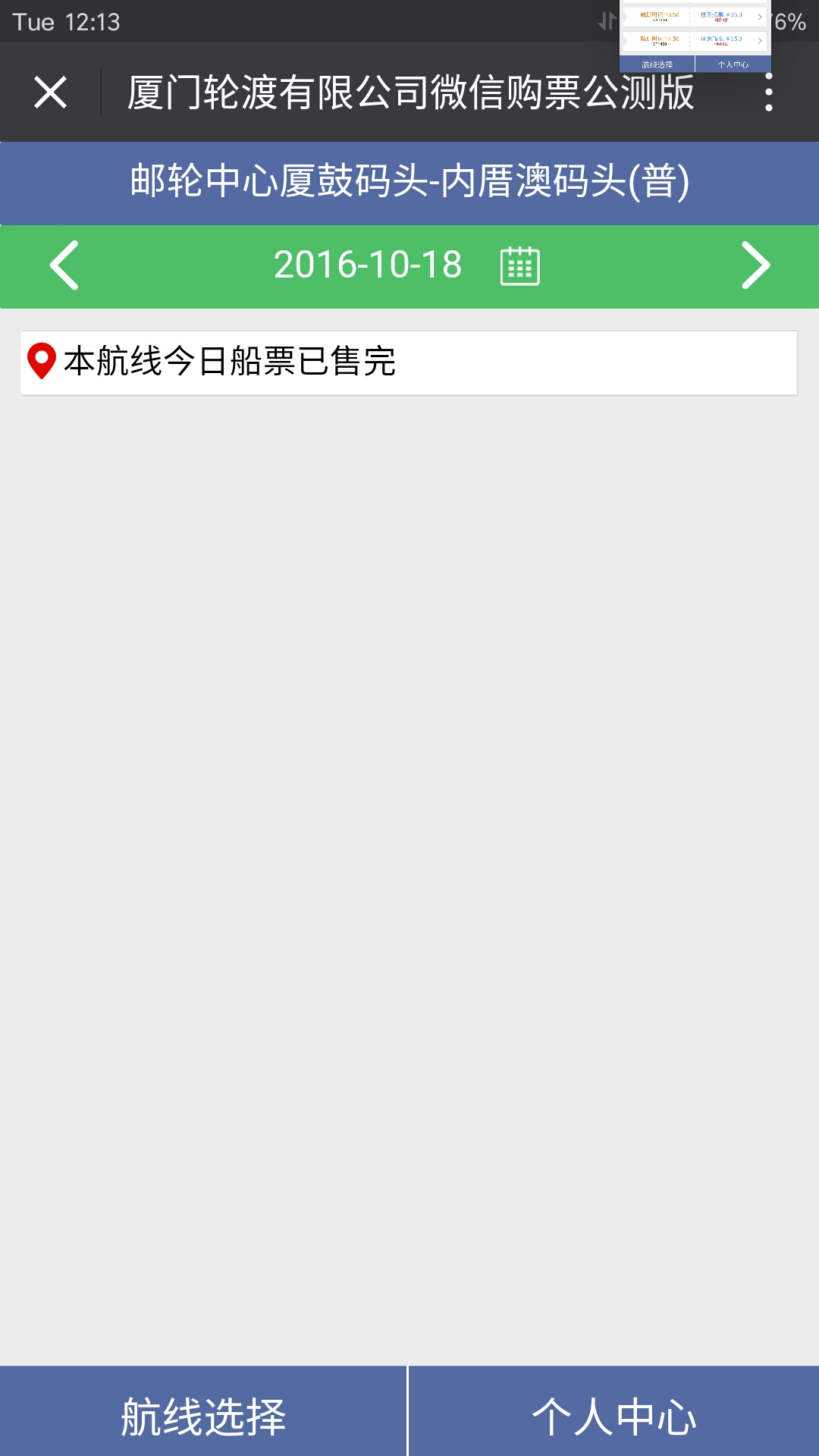Close the WeChat ticket page
819x1456 pixels.
coord(50,93)
